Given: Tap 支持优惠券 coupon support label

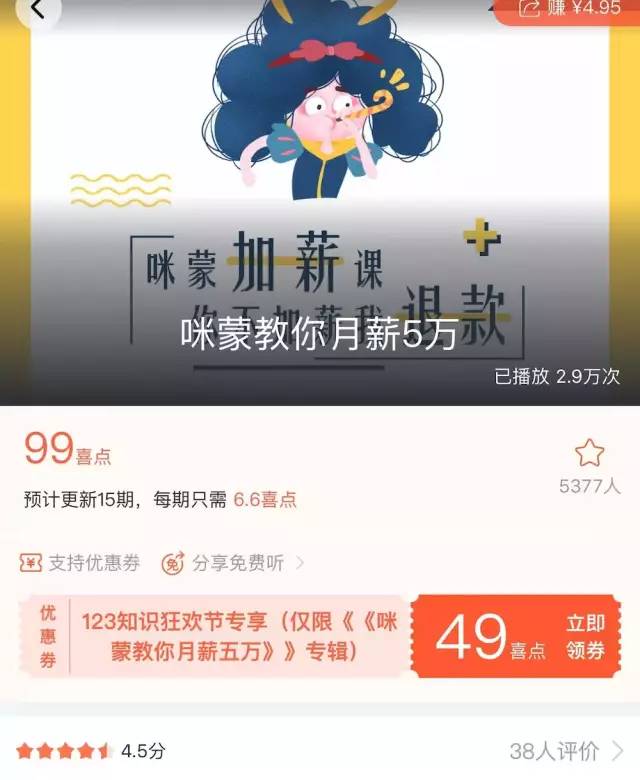Looking at the screenshot, I should click(82, 563).
